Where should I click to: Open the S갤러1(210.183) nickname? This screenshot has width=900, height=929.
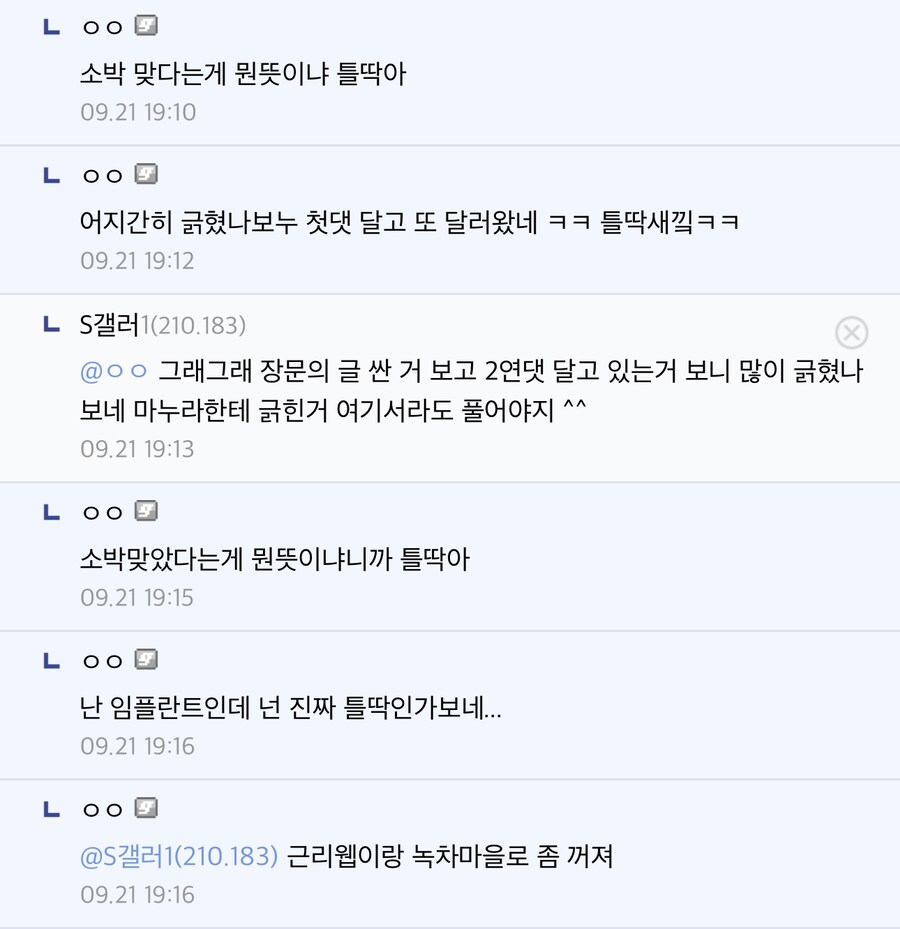(x=162, y=325)
